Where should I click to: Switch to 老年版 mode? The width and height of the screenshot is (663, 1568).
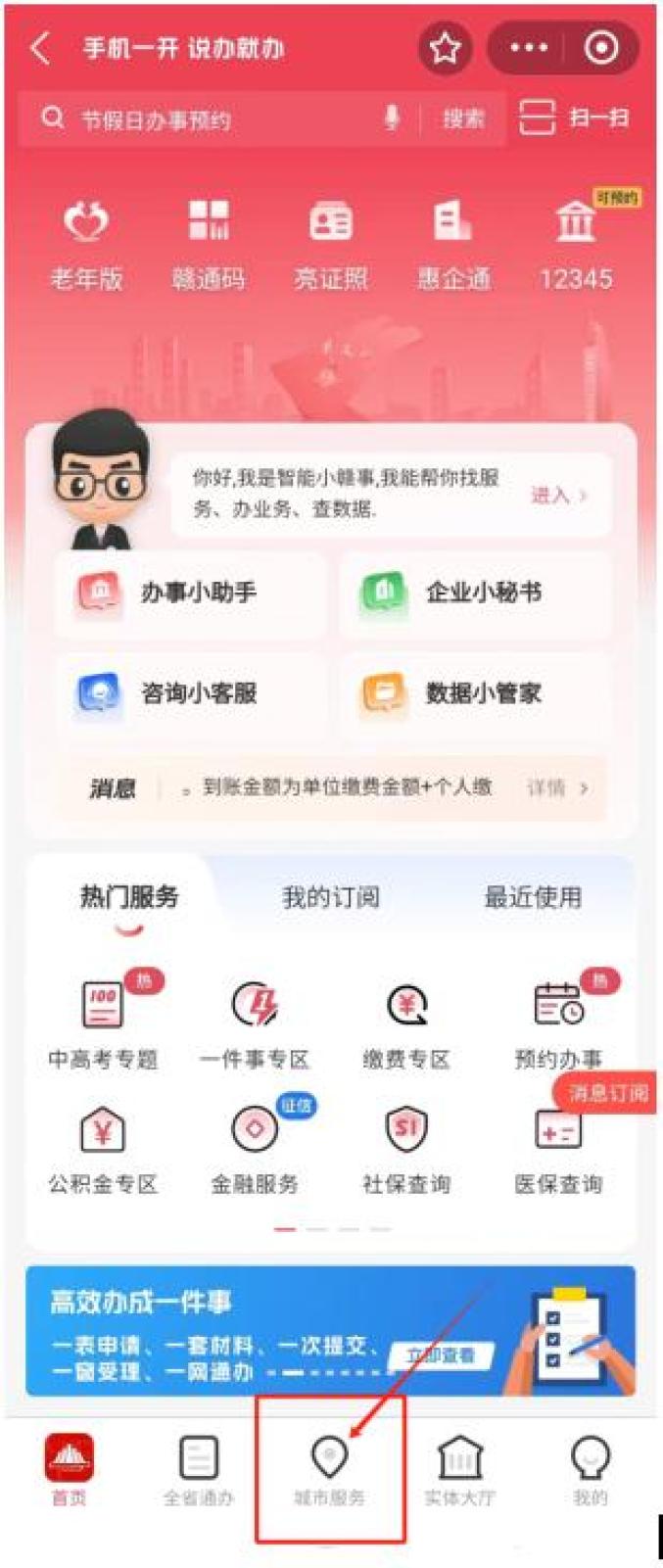86,245
